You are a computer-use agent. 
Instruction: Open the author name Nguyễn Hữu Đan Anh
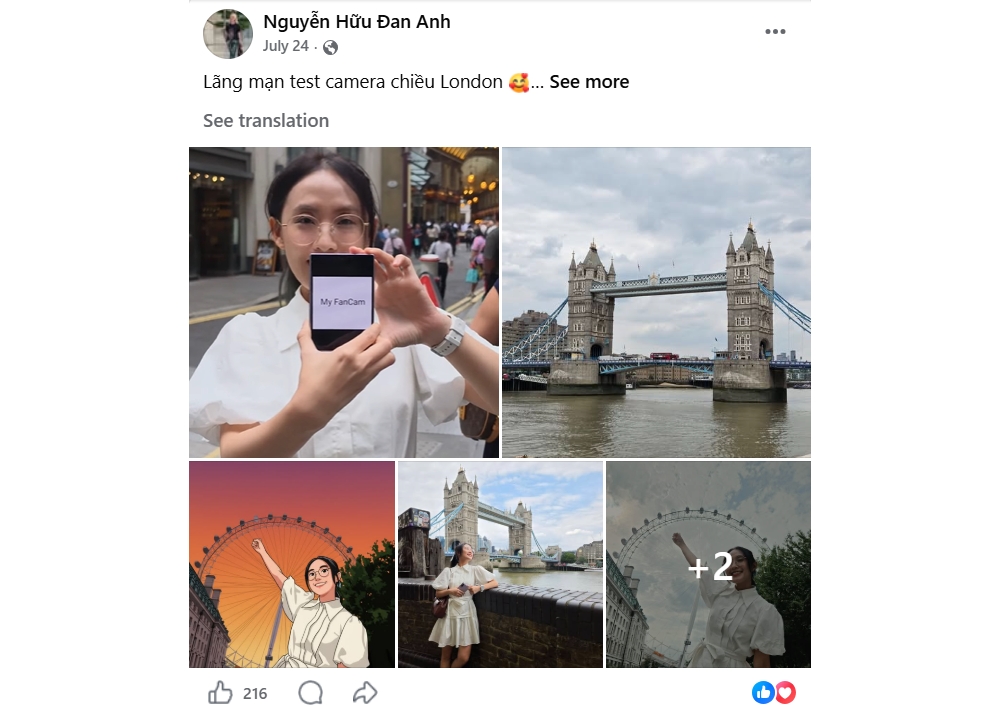(x=357, y=22)
